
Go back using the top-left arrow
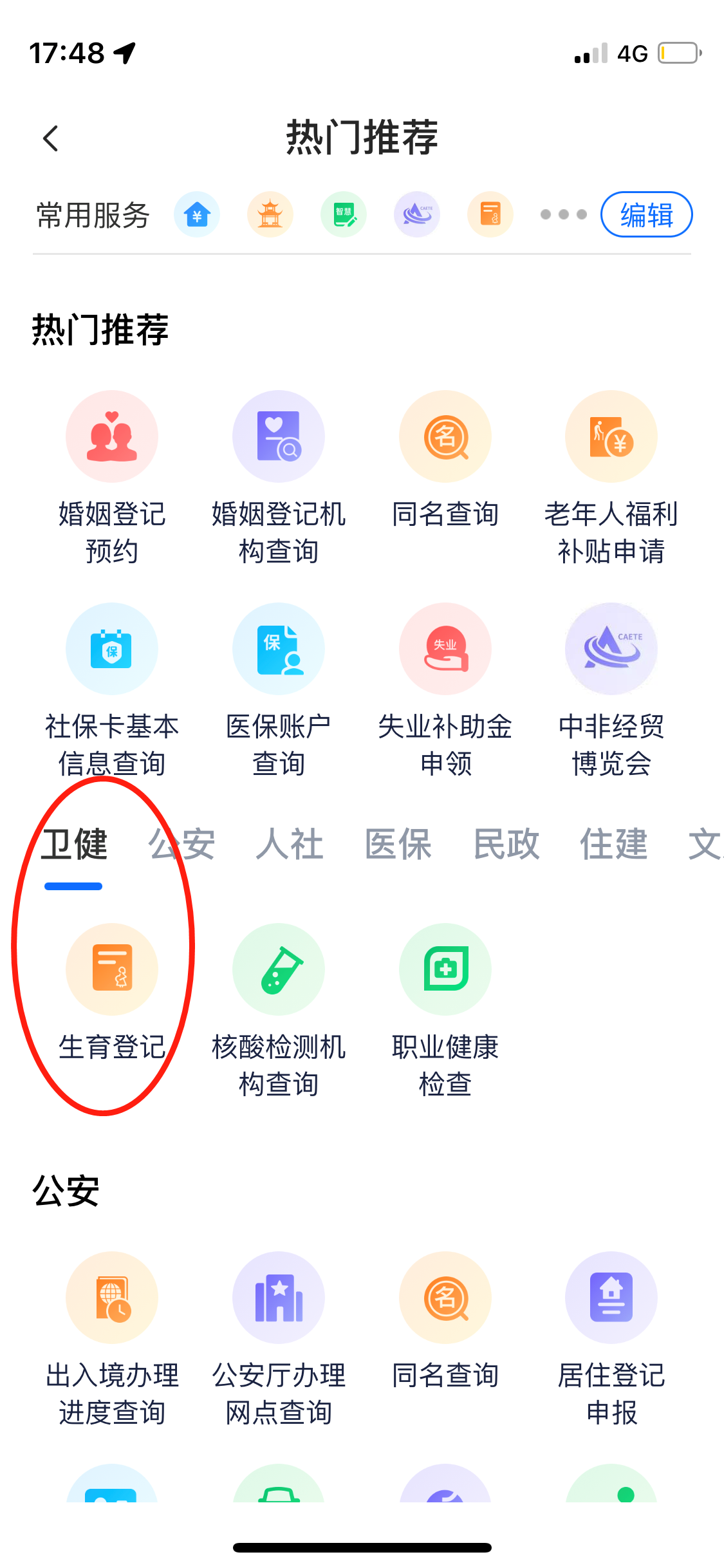pos(51,138)
